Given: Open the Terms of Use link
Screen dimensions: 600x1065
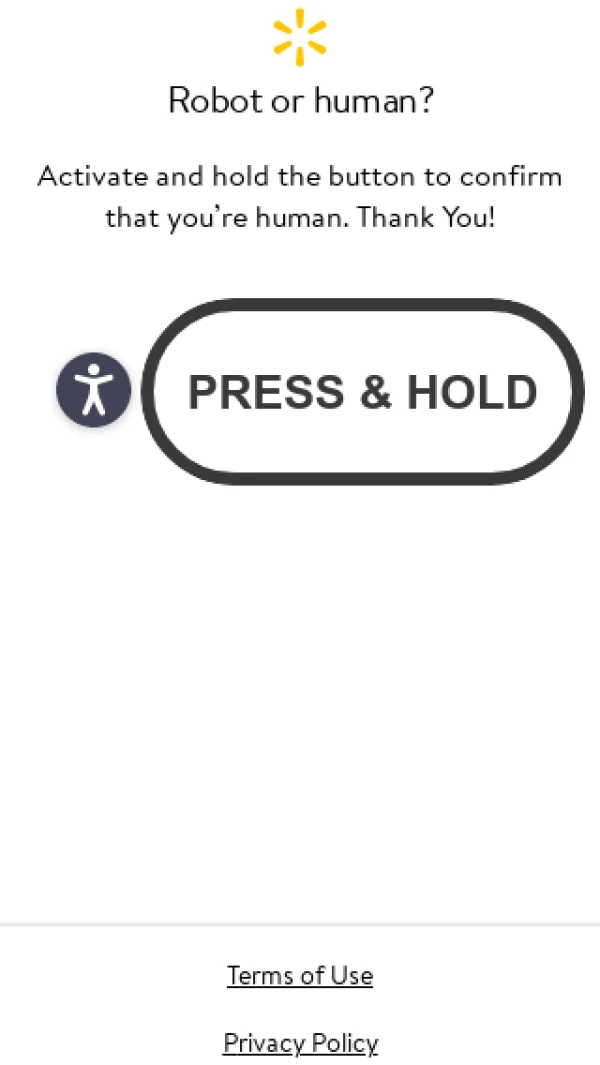Looking at the screenshot, I should tap(300, 975).
